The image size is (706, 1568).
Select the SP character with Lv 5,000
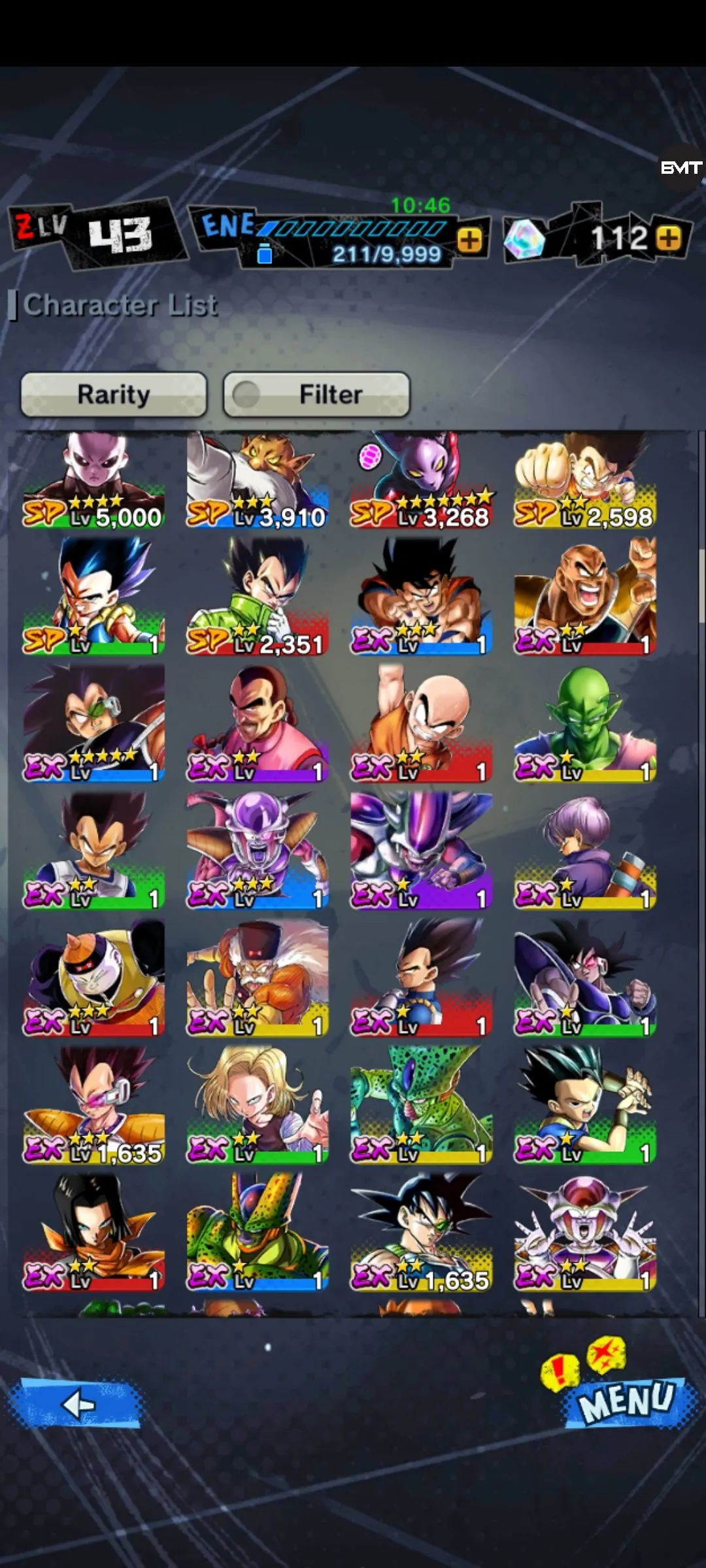(93, 480)
